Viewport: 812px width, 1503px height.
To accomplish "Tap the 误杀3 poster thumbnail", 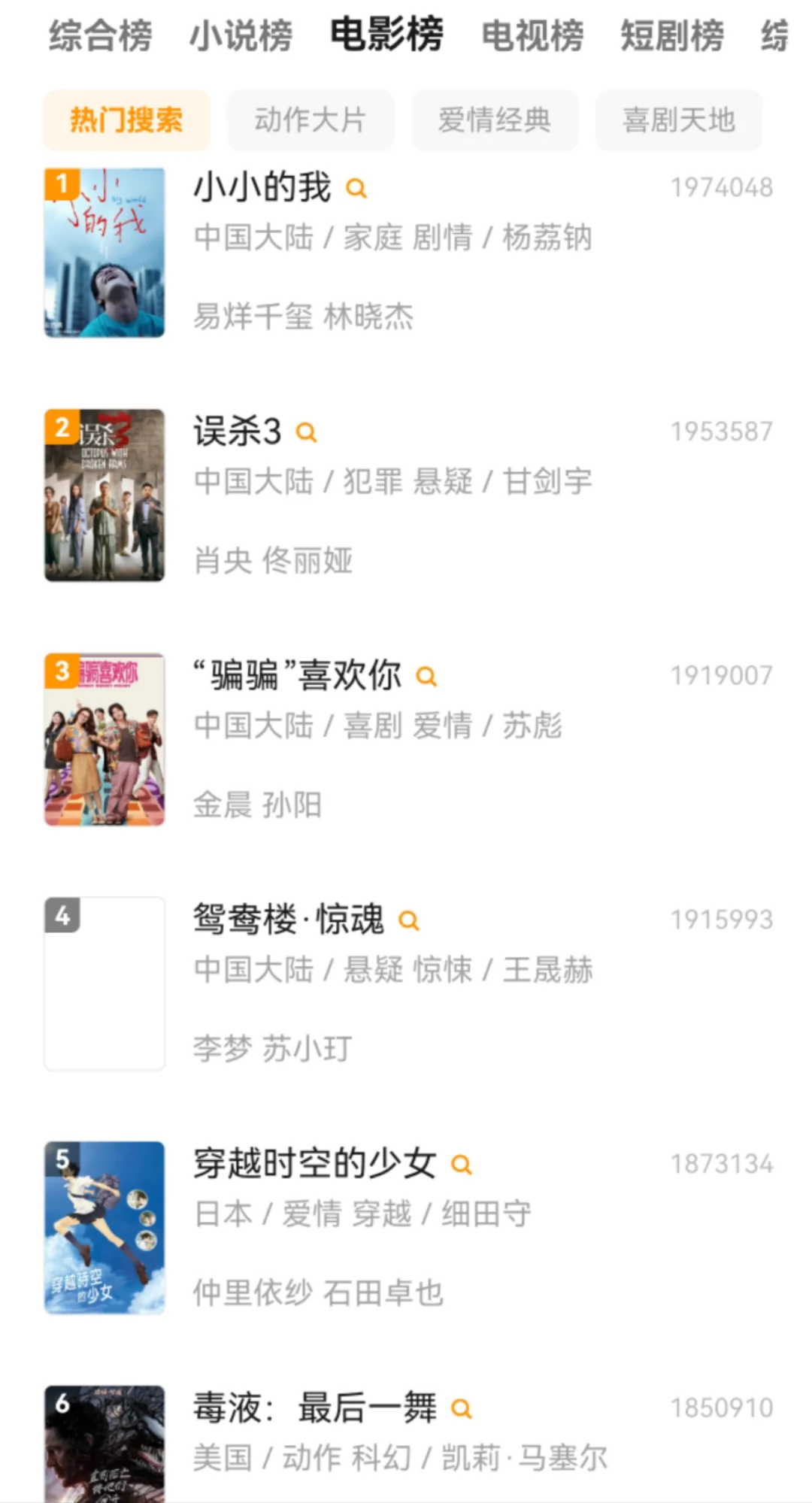I will [105, 495].
